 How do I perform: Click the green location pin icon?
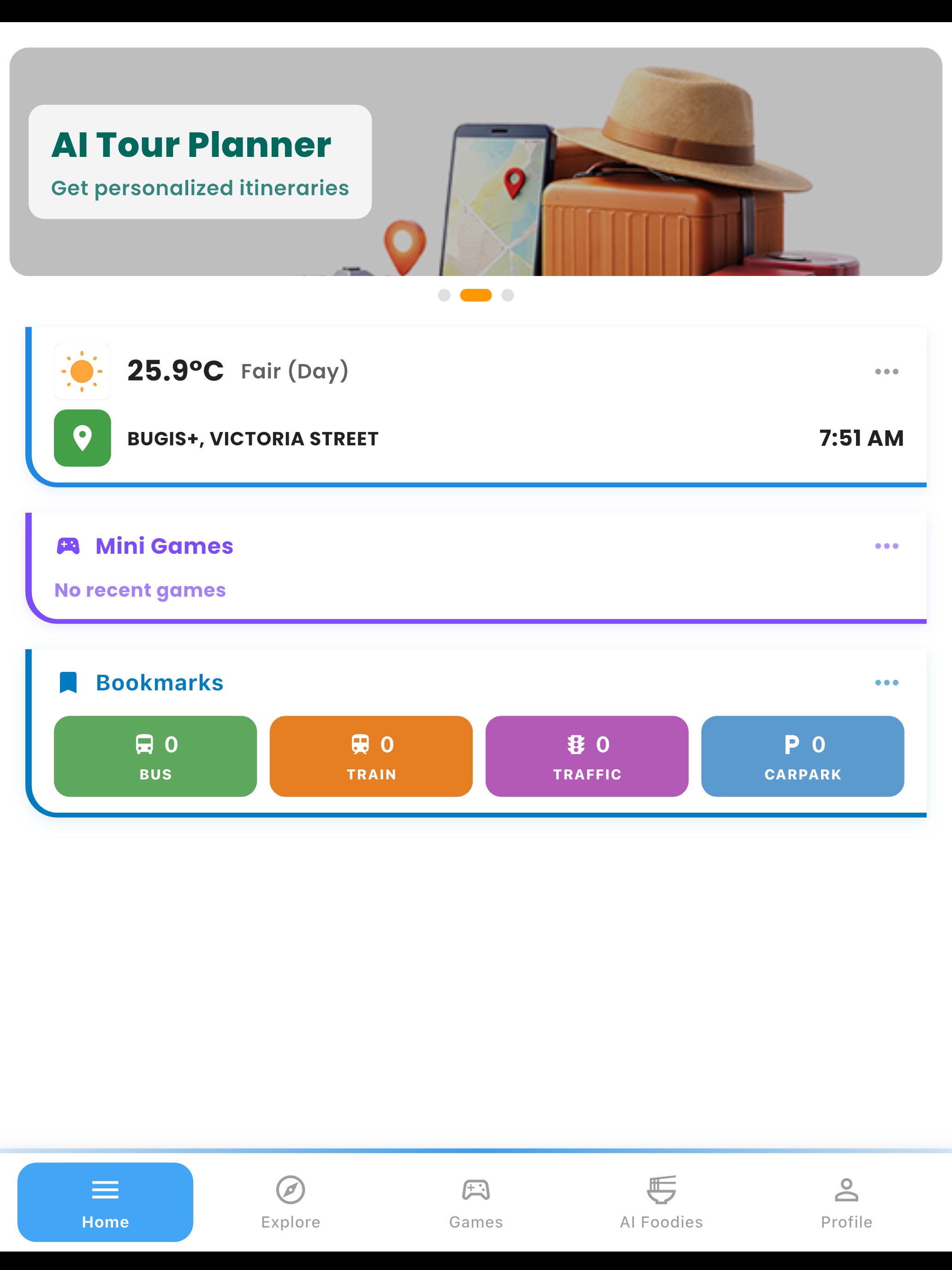[x=82, y=439]
